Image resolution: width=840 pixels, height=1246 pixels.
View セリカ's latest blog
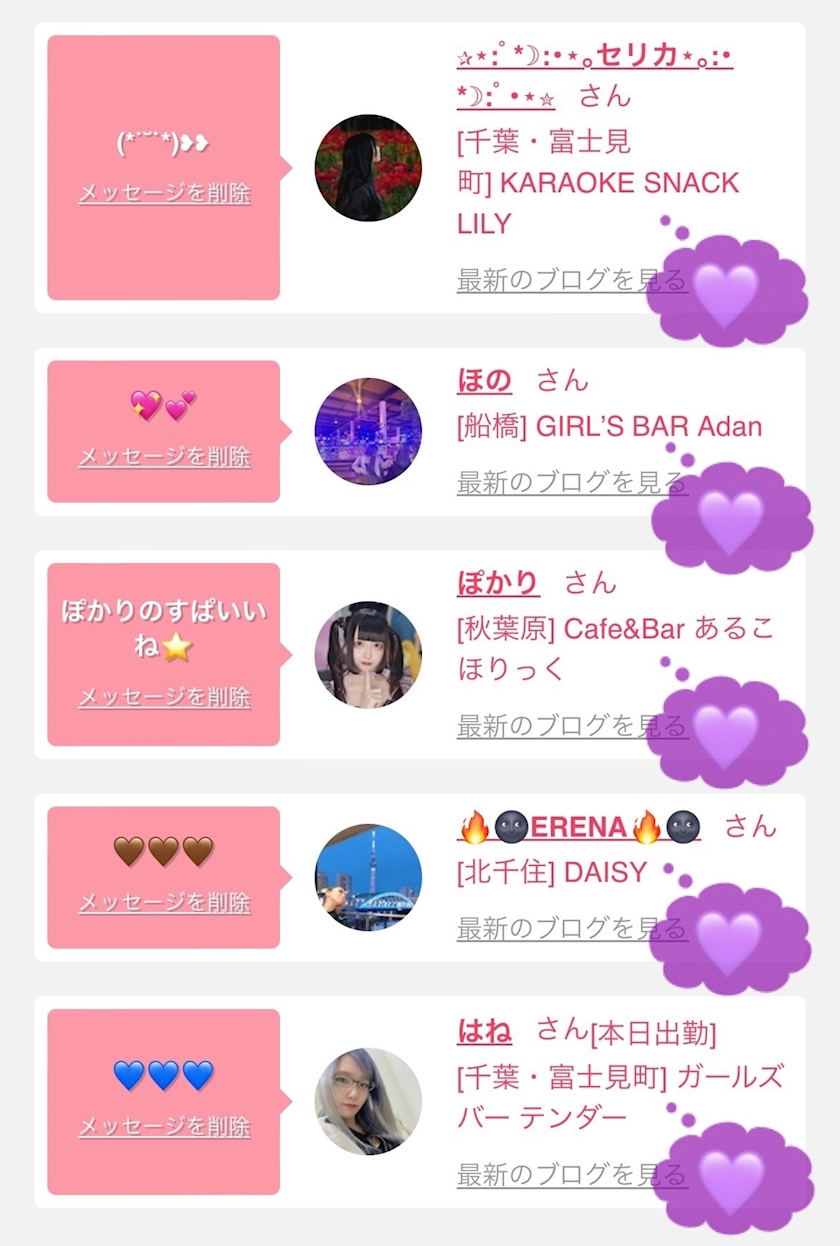[x=571, y=280]
